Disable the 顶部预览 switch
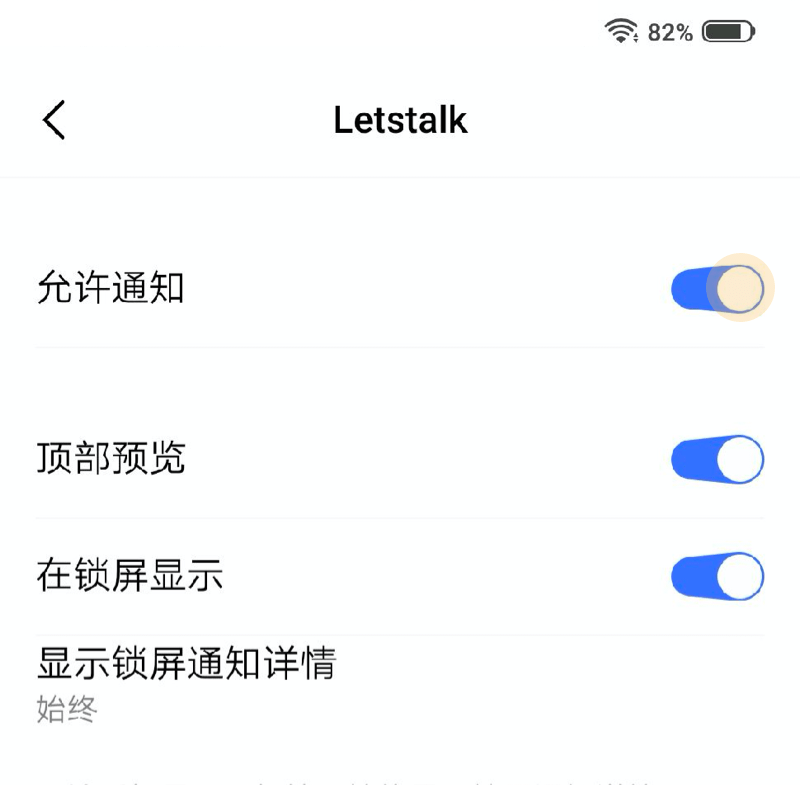 [x=717, y=460]
